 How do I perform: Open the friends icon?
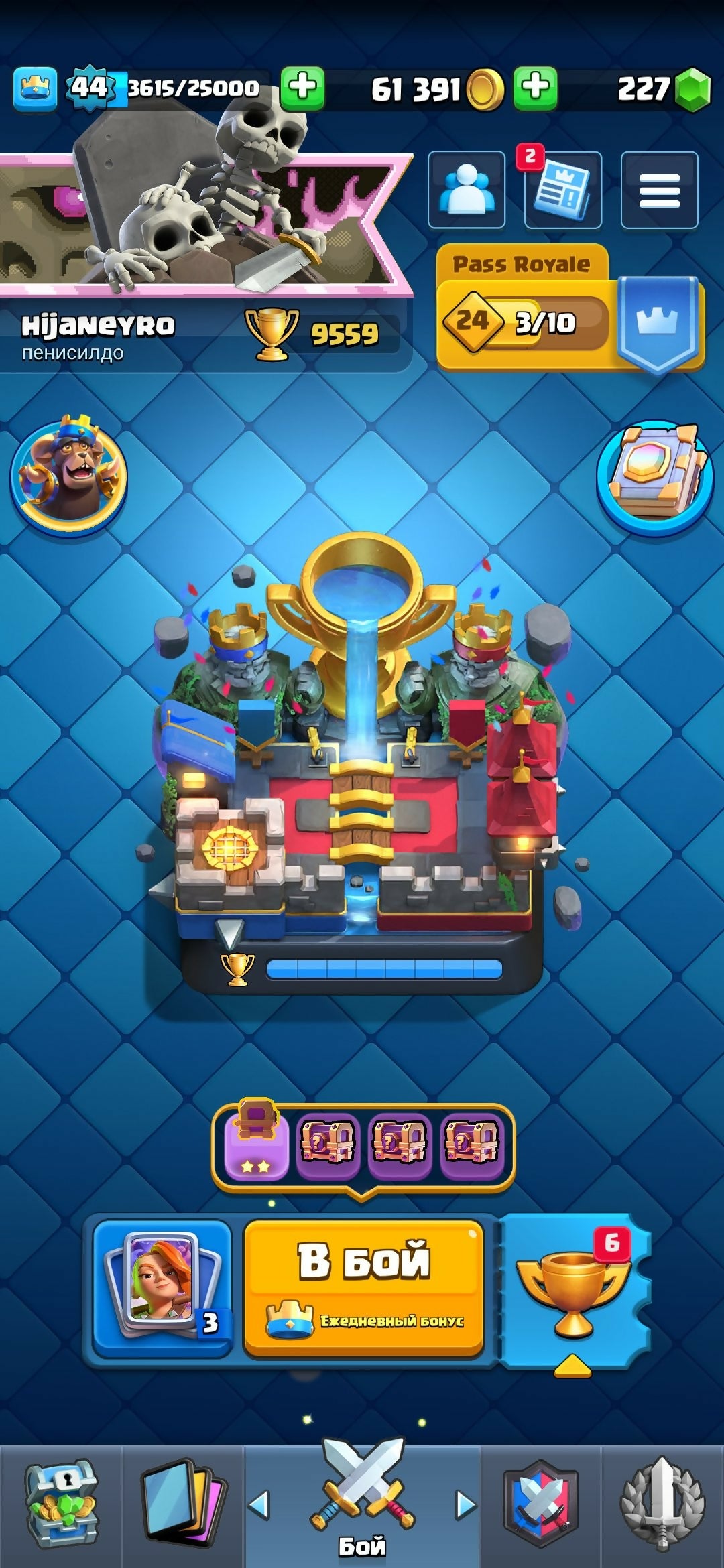click(x=467, y=190)
